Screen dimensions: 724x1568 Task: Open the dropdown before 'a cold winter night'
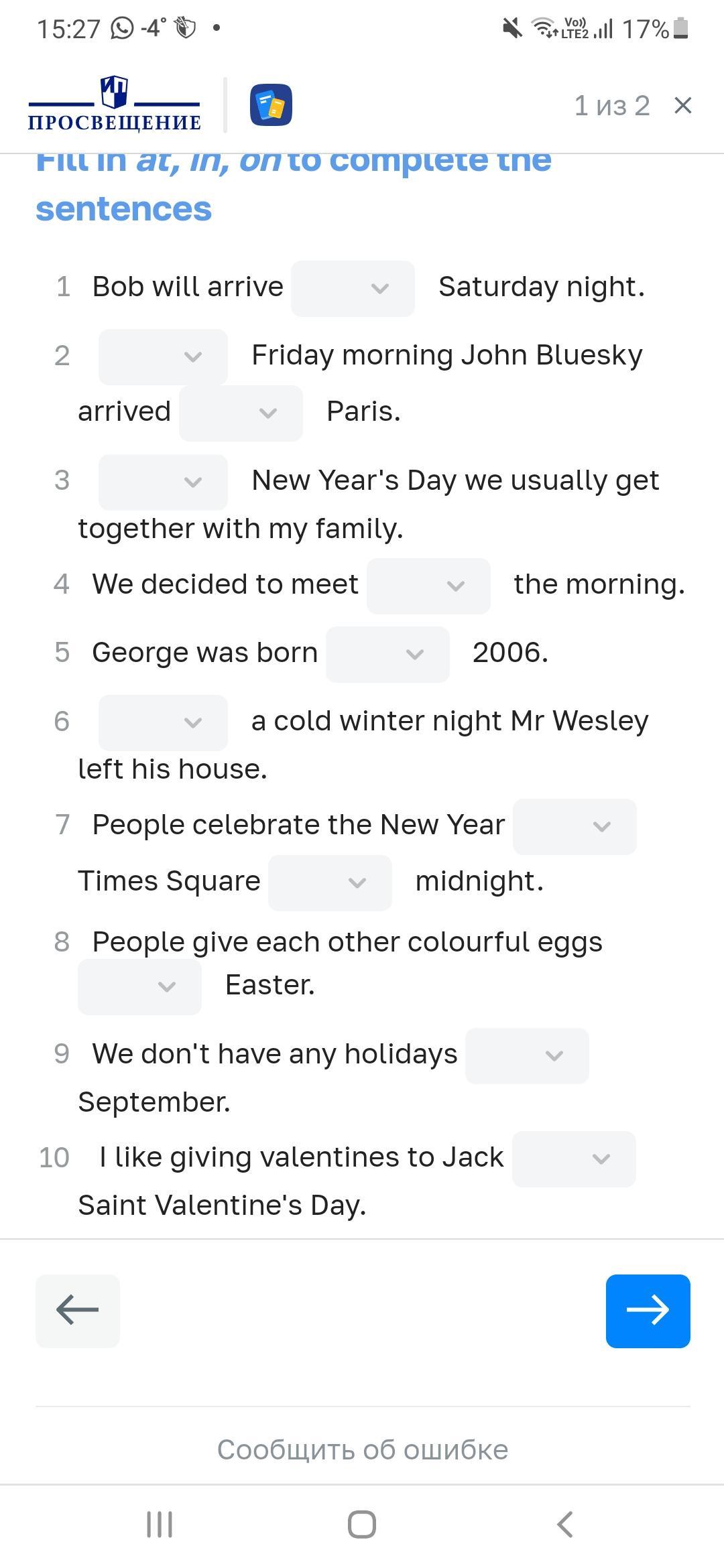(163, 722)
